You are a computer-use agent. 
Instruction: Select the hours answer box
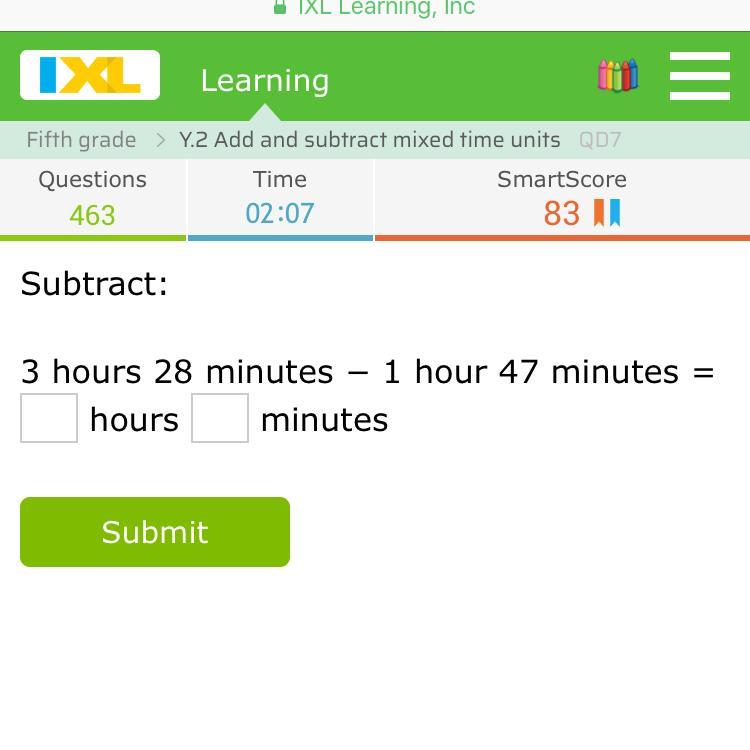(x=49, y=418)
